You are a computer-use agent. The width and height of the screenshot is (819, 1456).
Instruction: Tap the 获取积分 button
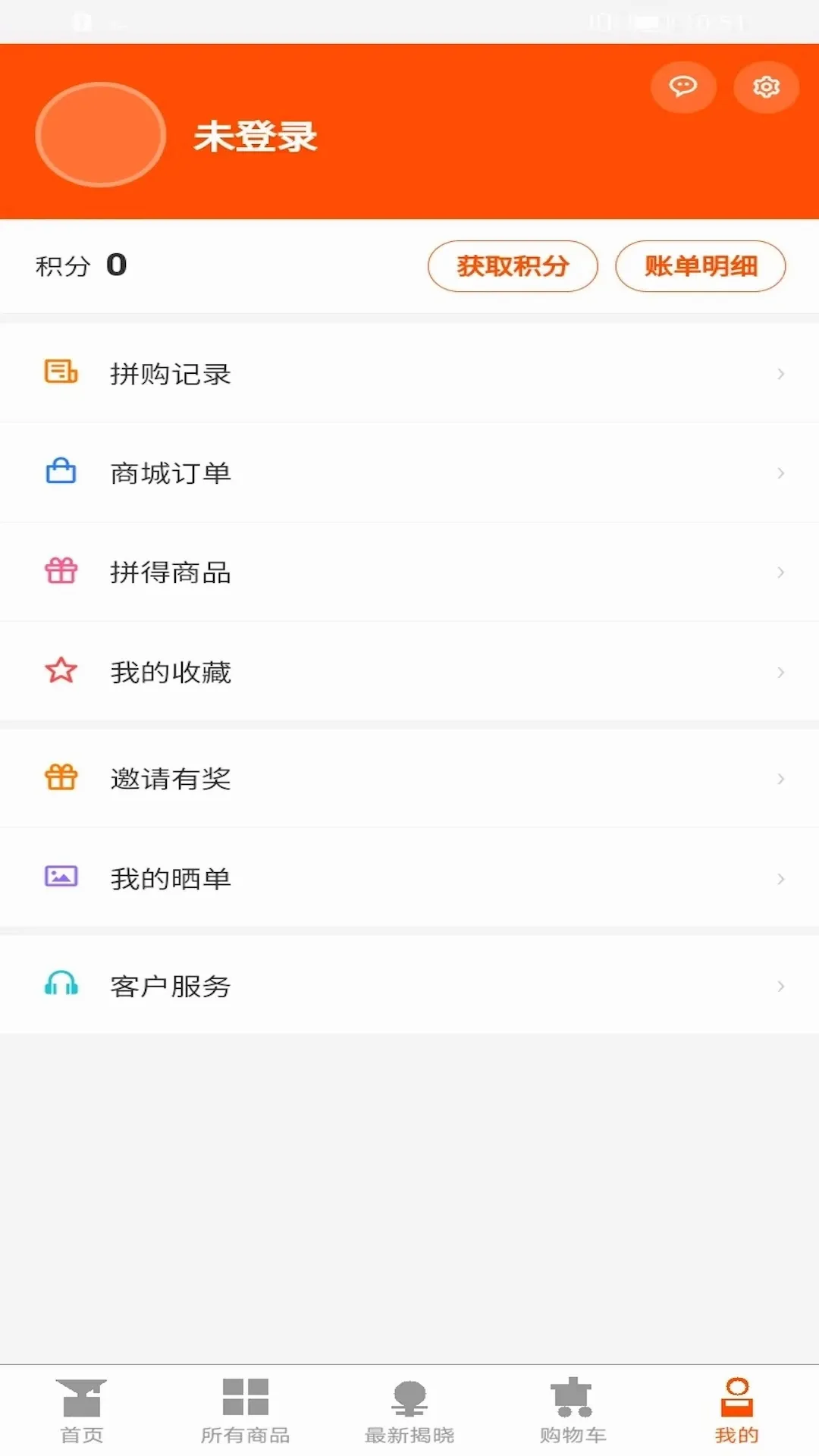click(513, 266)
